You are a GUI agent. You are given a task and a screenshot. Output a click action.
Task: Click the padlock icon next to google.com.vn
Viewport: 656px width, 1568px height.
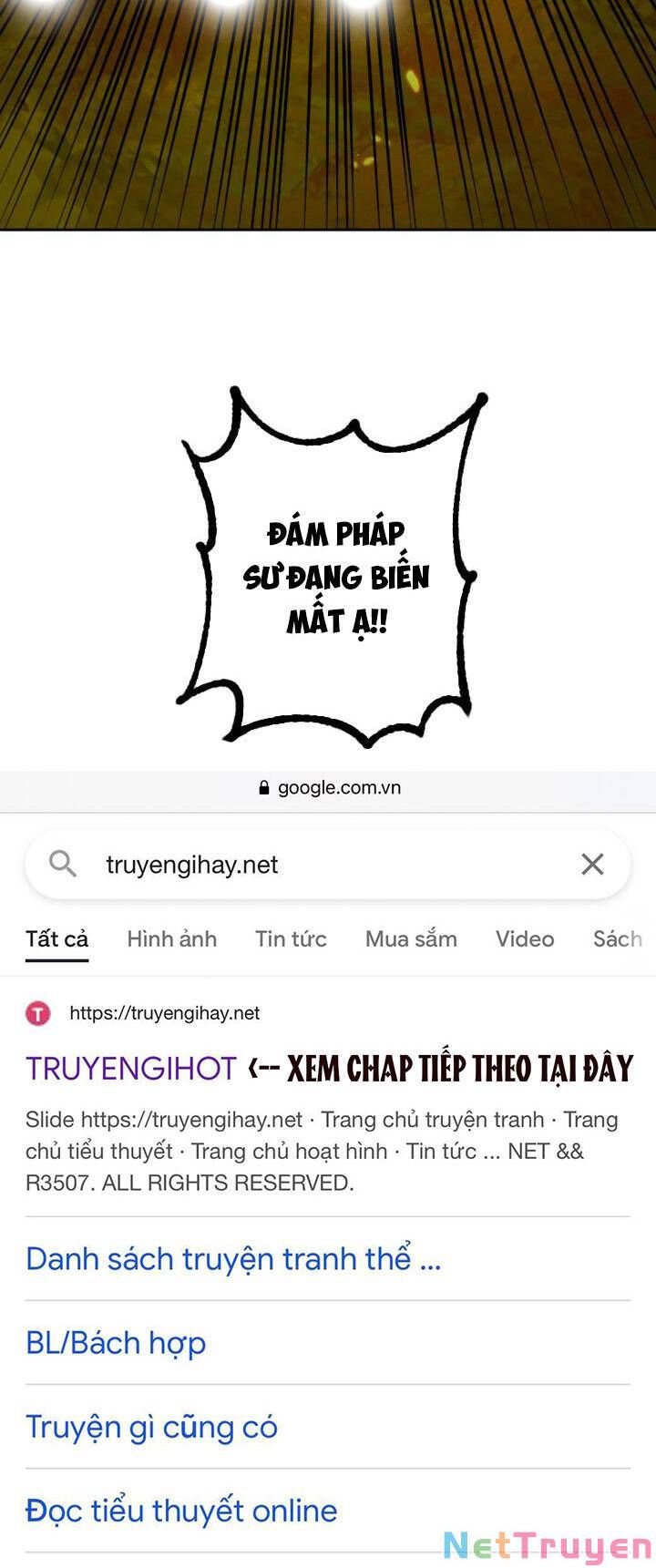[x=263, y=788]
